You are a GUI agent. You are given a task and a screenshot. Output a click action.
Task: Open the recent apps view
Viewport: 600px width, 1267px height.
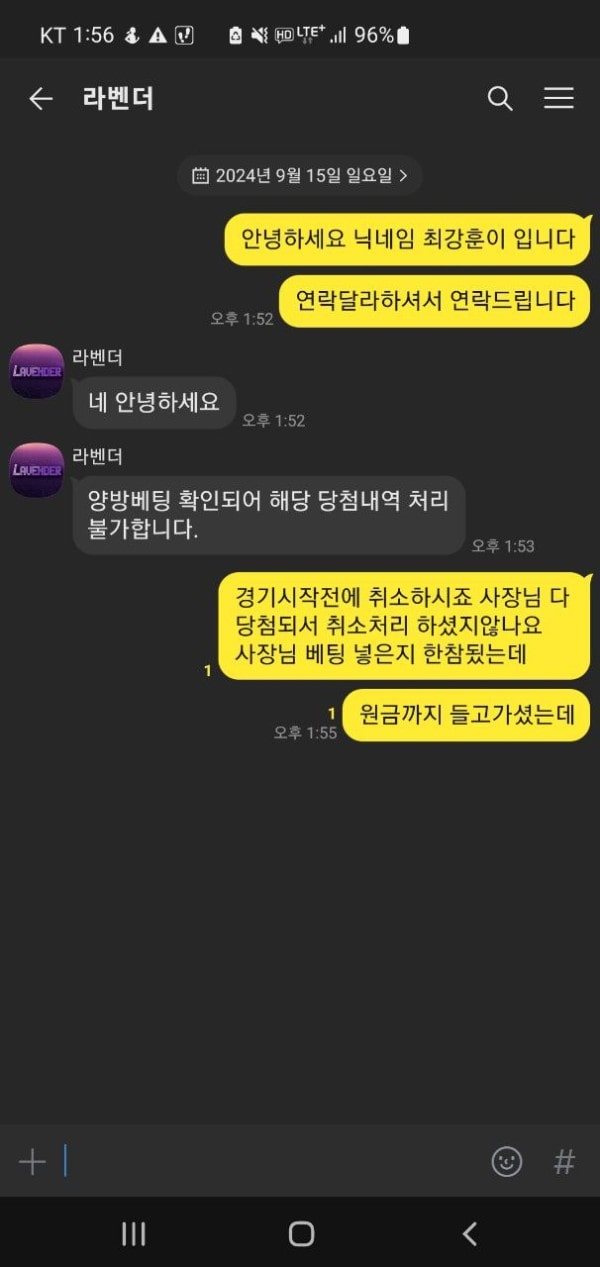click(x=133, y=1234)
